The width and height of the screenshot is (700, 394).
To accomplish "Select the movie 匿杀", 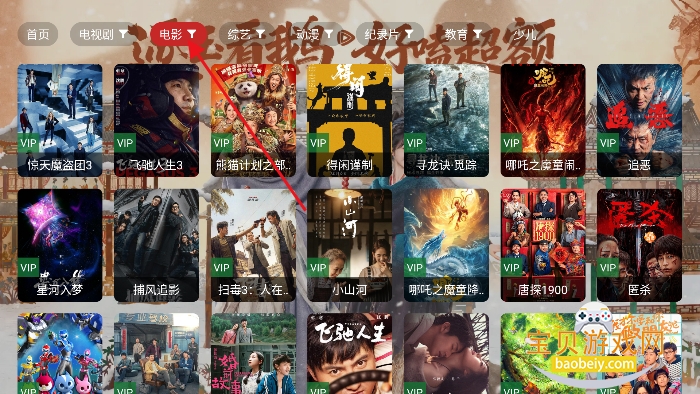I will tap(639, 245).
